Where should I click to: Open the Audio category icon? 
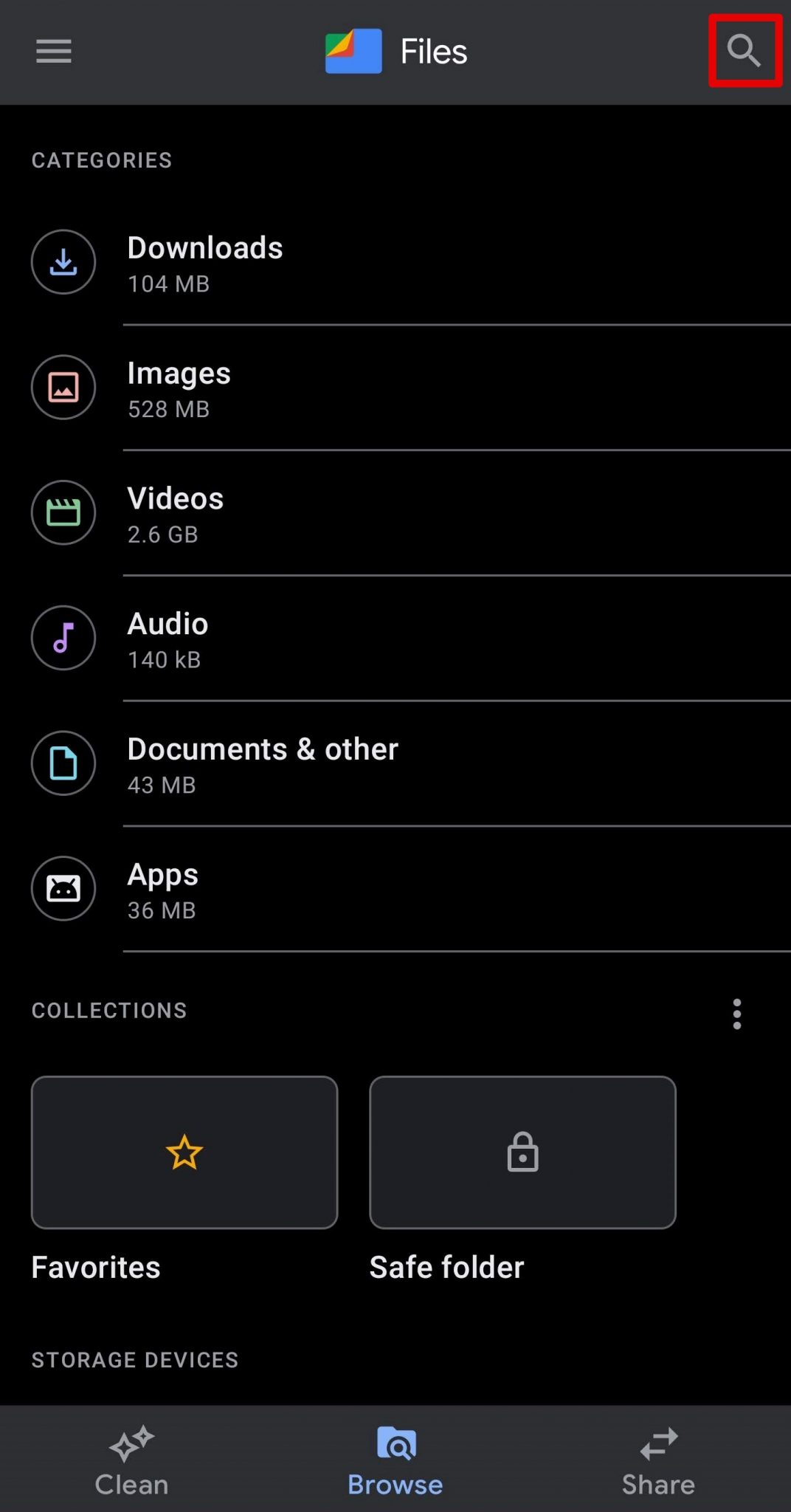63,638
